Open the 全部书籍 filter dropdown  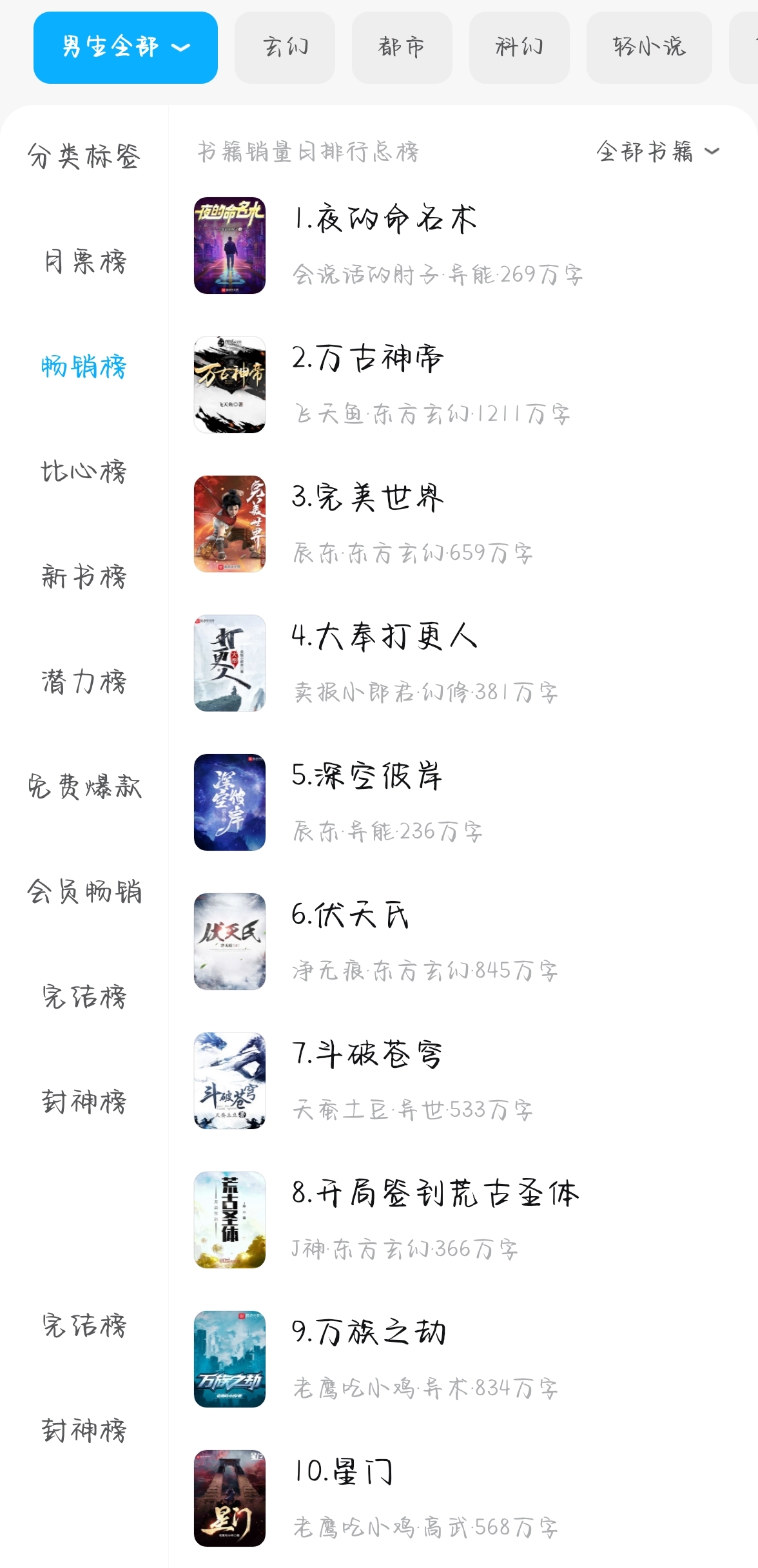[x=657, y=151]
